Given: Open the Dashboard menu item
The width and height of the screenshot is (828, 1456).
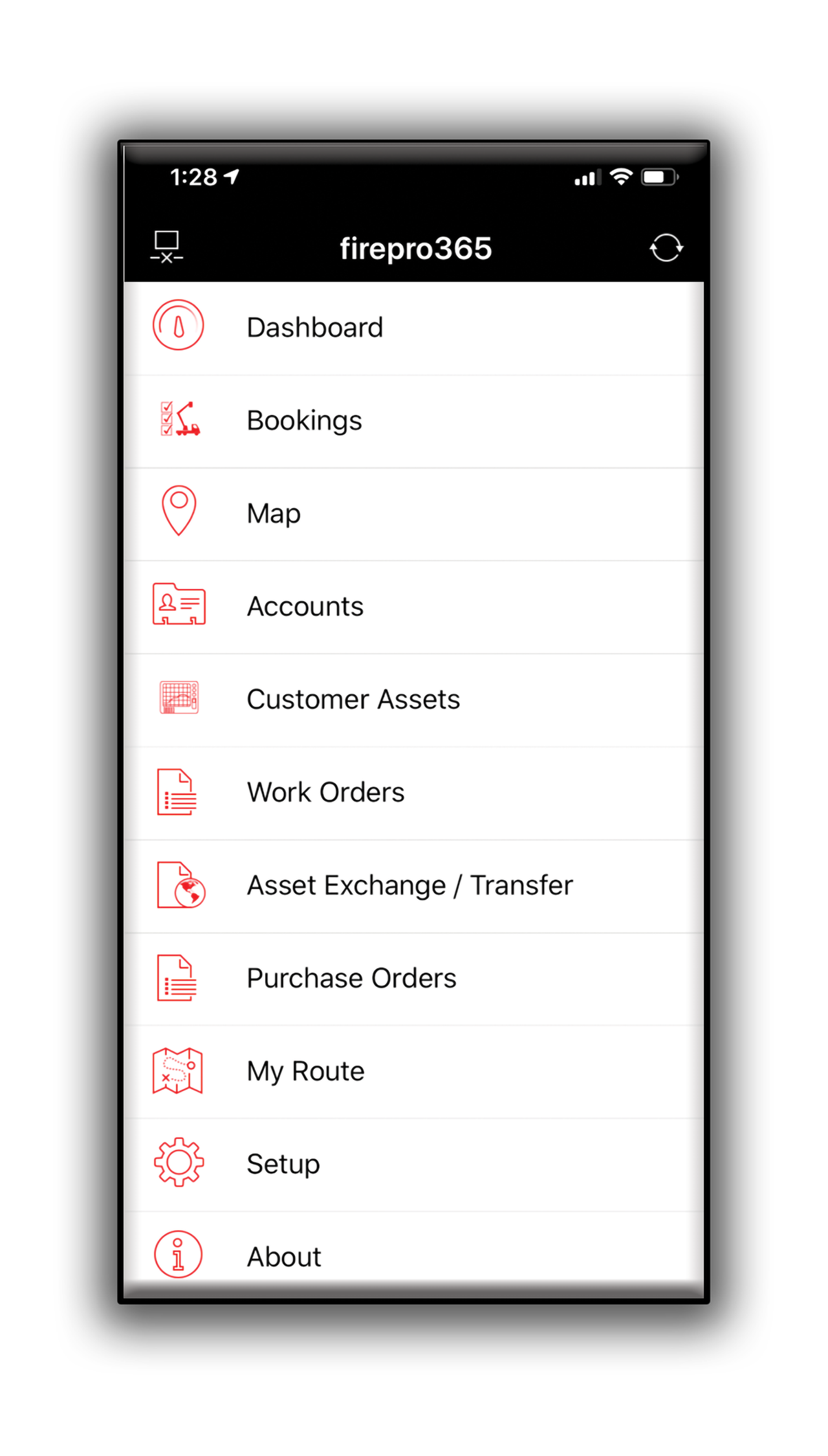Looking at the screenshot, I should [315, 327].
